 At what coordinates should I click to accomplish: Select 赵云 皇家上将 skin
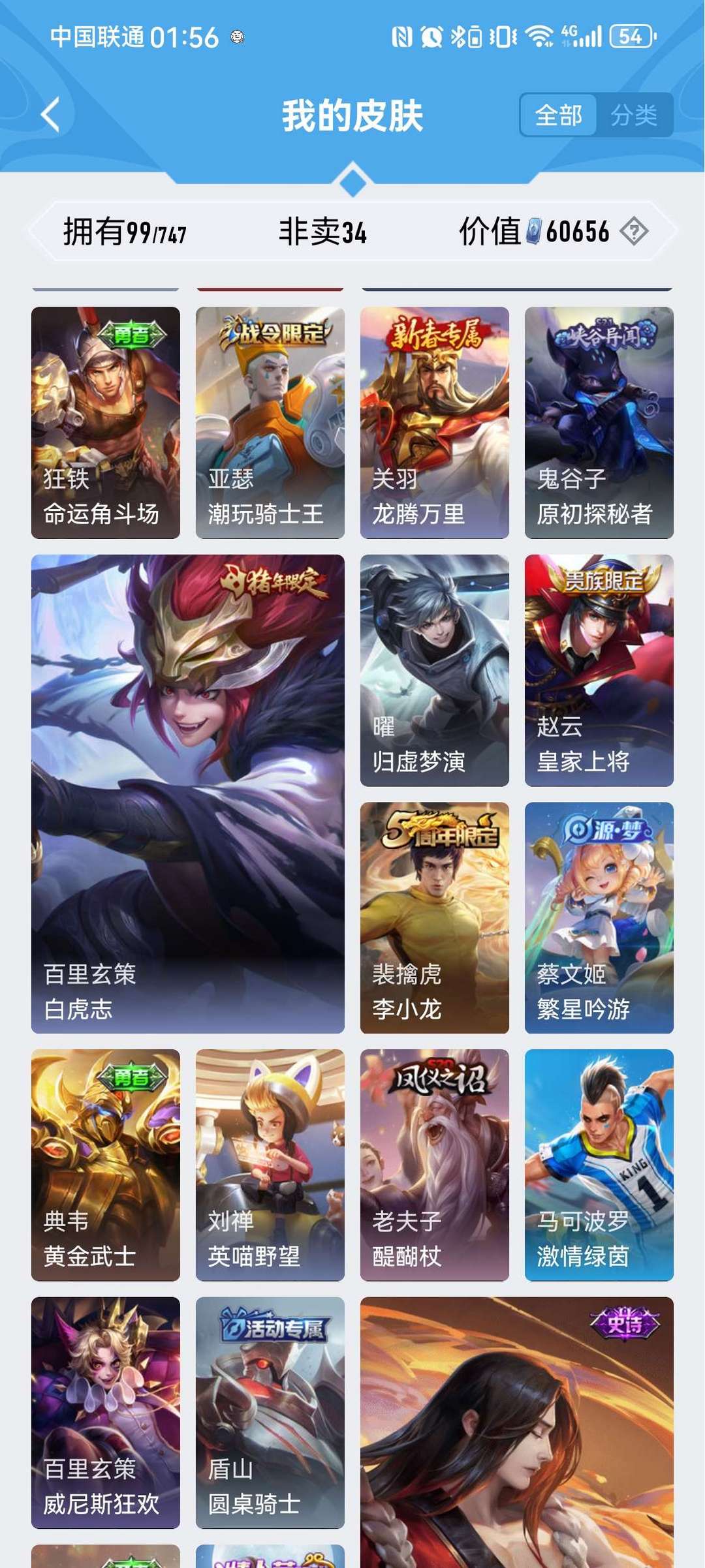pyautogui.click(x=599, y=670)
